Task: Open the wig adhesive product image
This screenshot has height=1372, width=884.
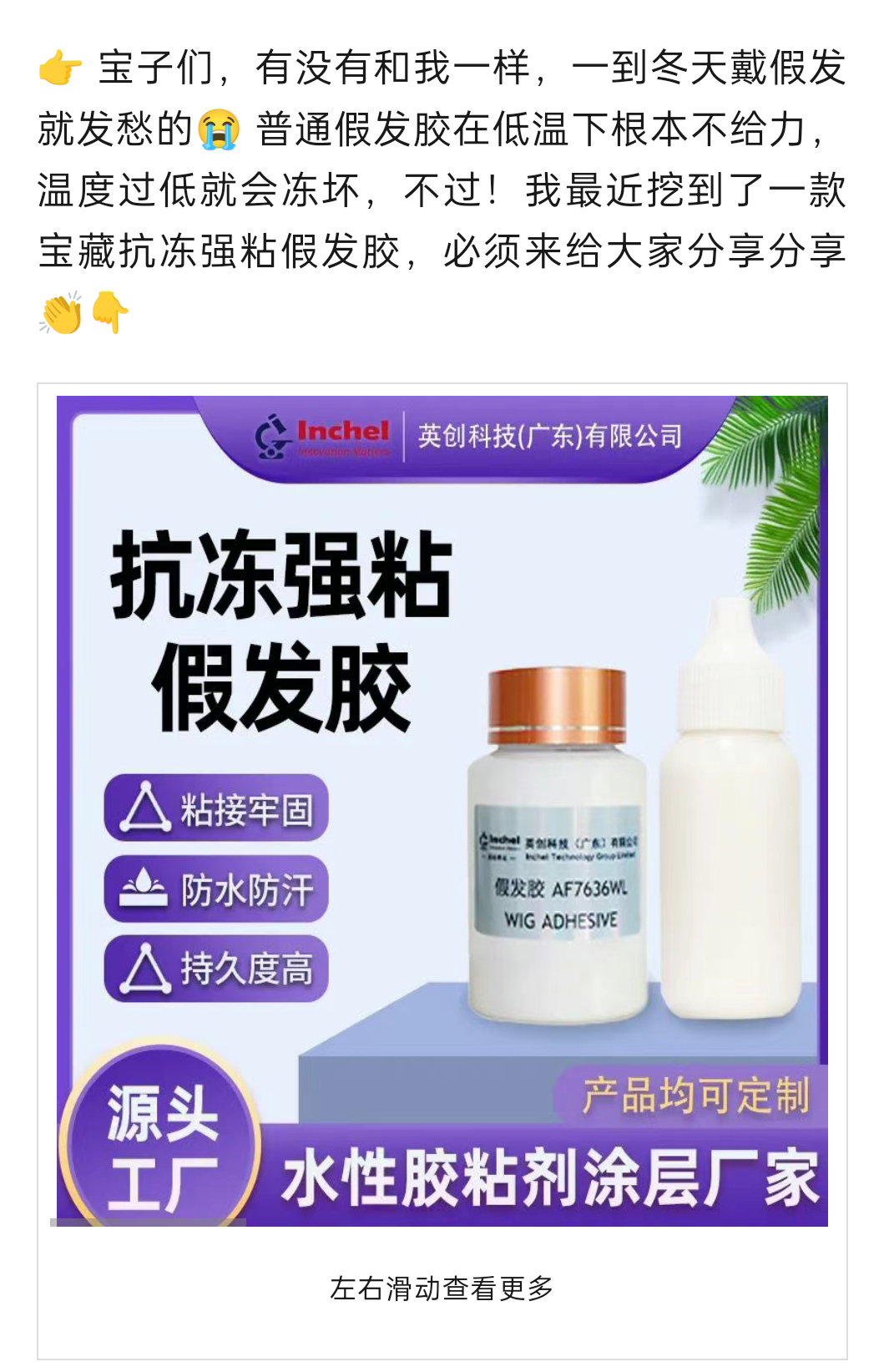Action: pyautogui.click(x=442, y=811)
